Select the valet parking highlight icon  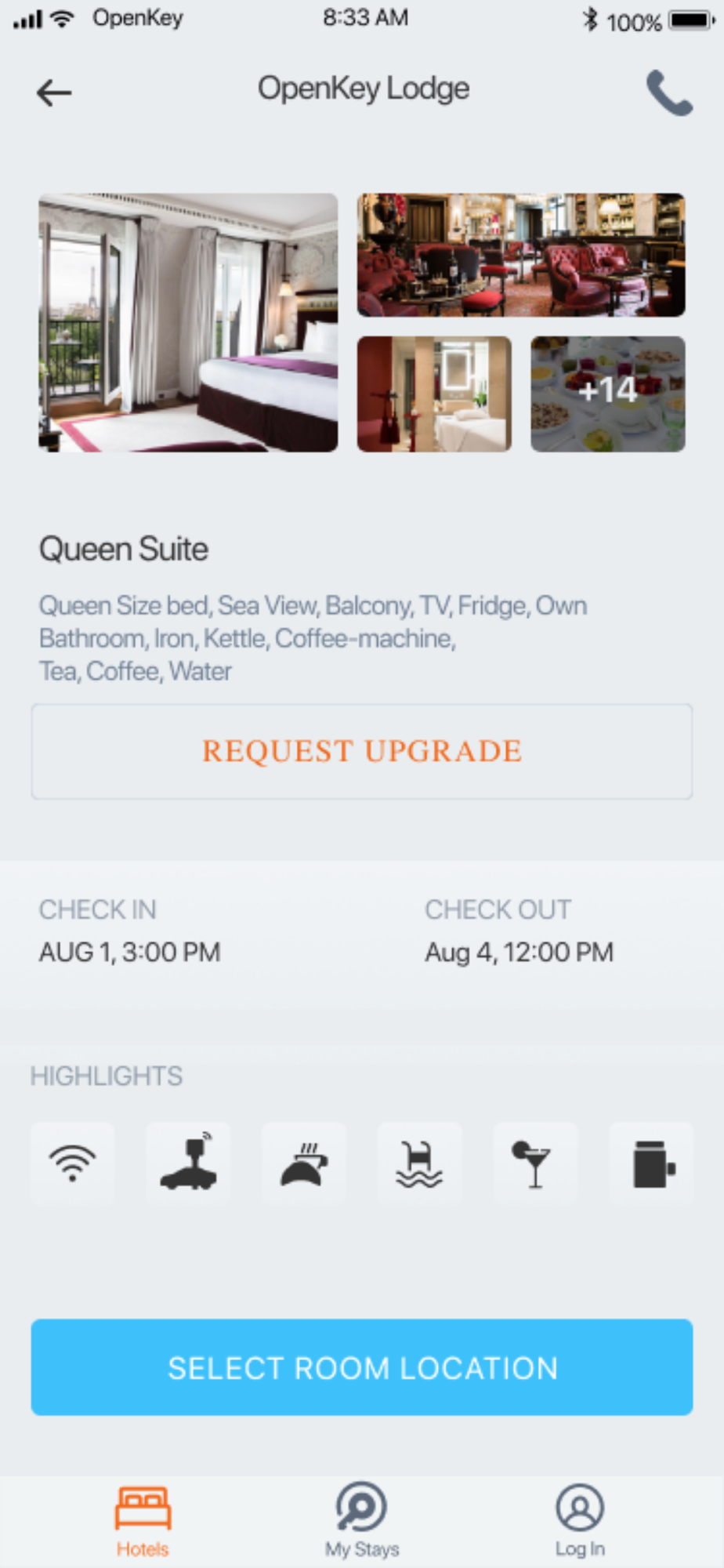(188, 1163)
